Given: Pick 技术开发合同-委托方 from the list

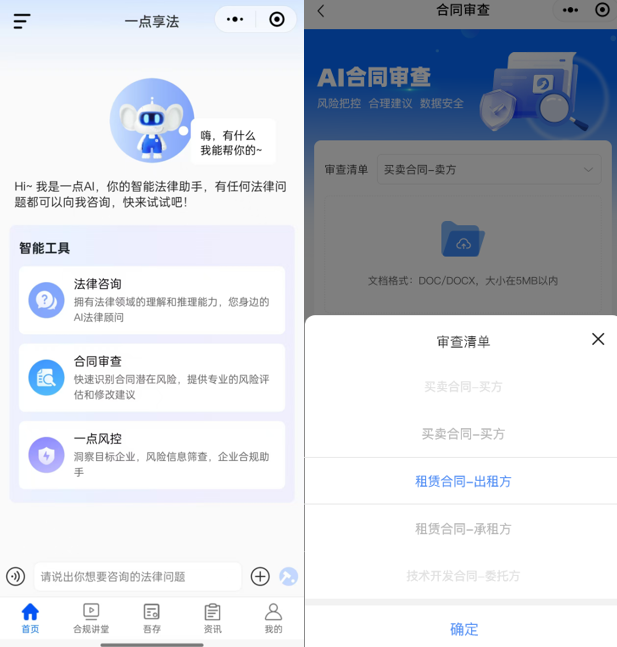Looking at the screenshot, I should point(463,575).
